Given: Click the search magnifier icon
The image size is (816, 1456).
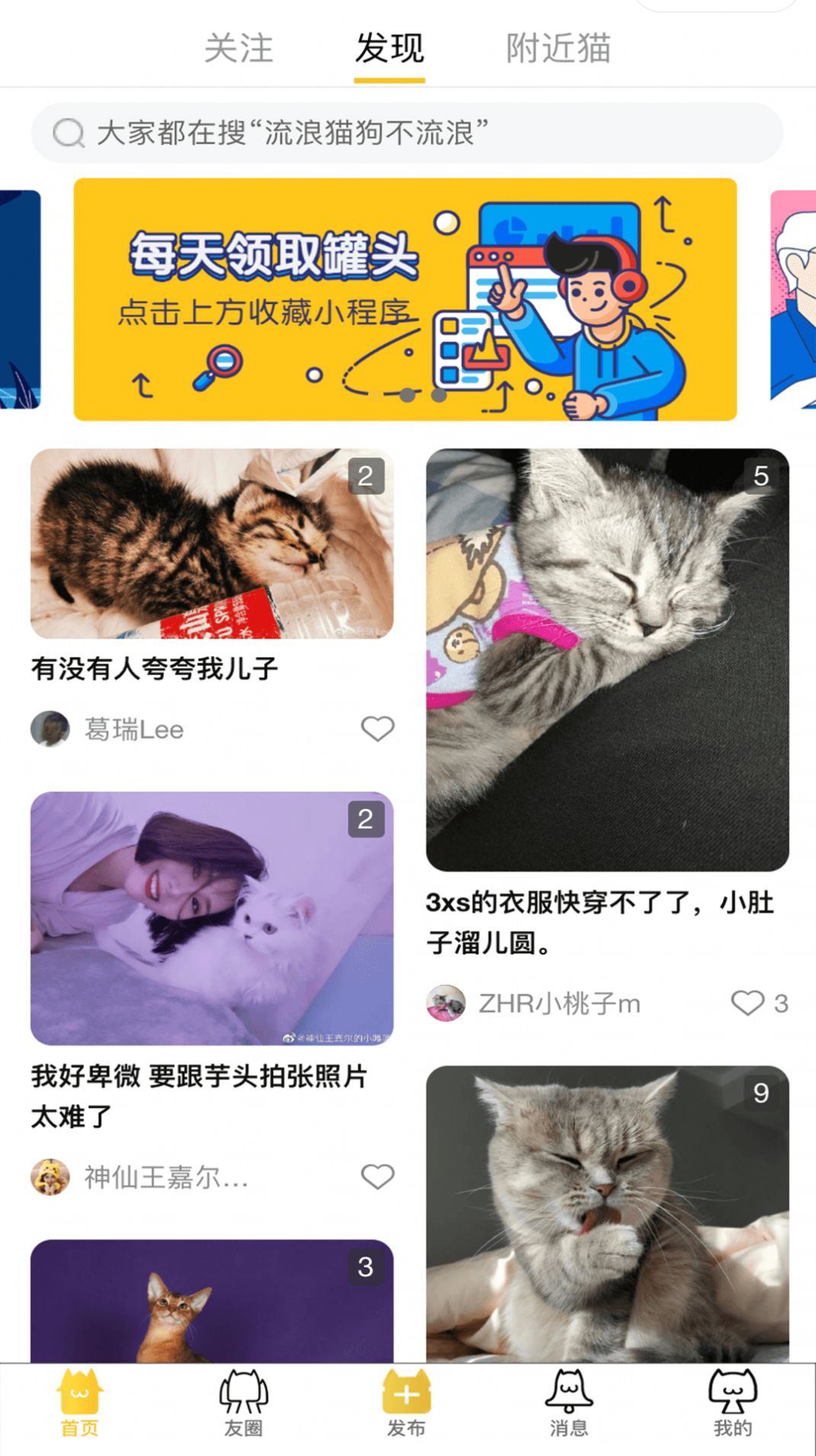Looking at the screenshot, I should point(69,132).
